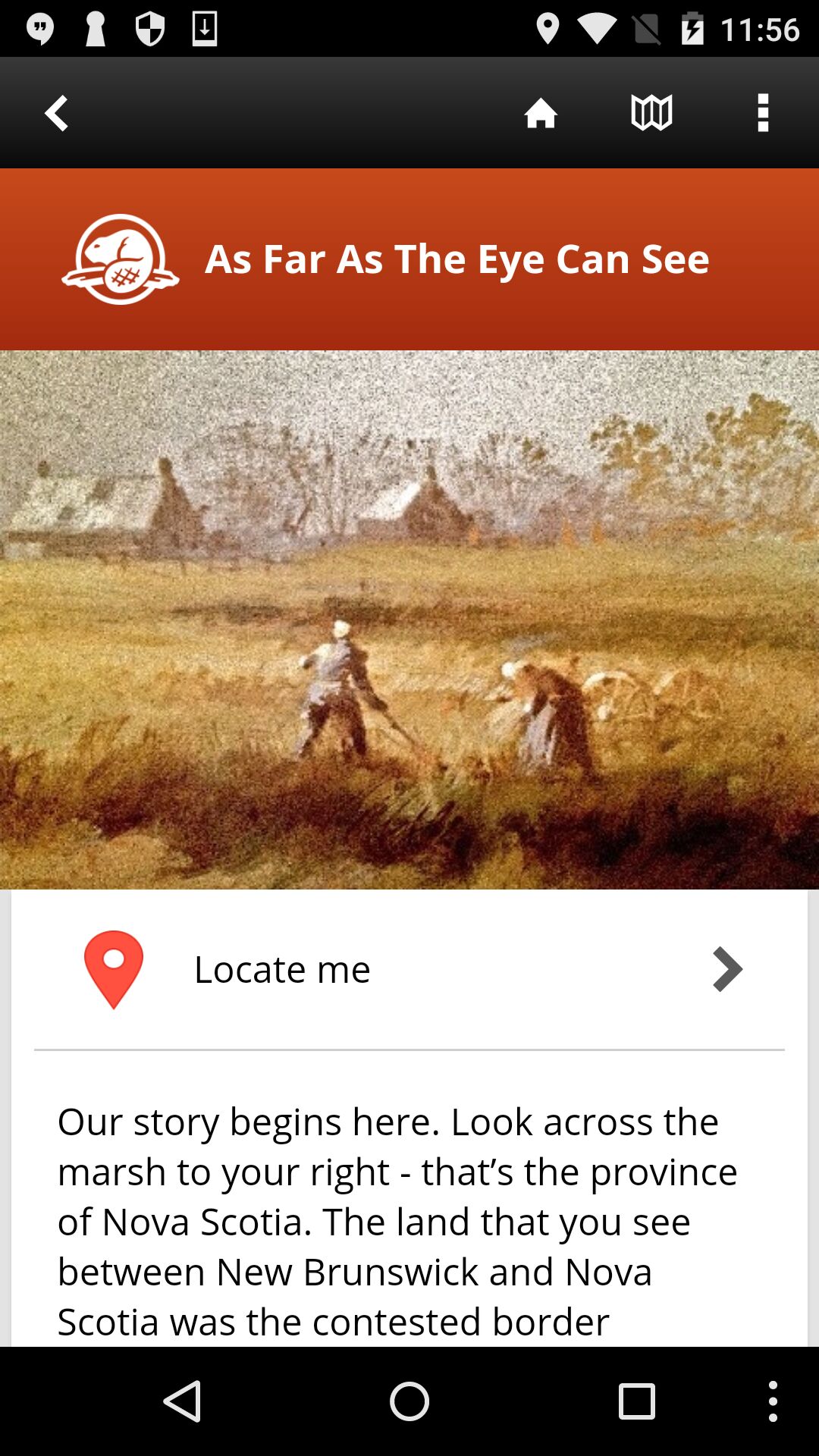Open the Locate me row
This screenshot has height=1456, width=819.
tap(409, 969)
